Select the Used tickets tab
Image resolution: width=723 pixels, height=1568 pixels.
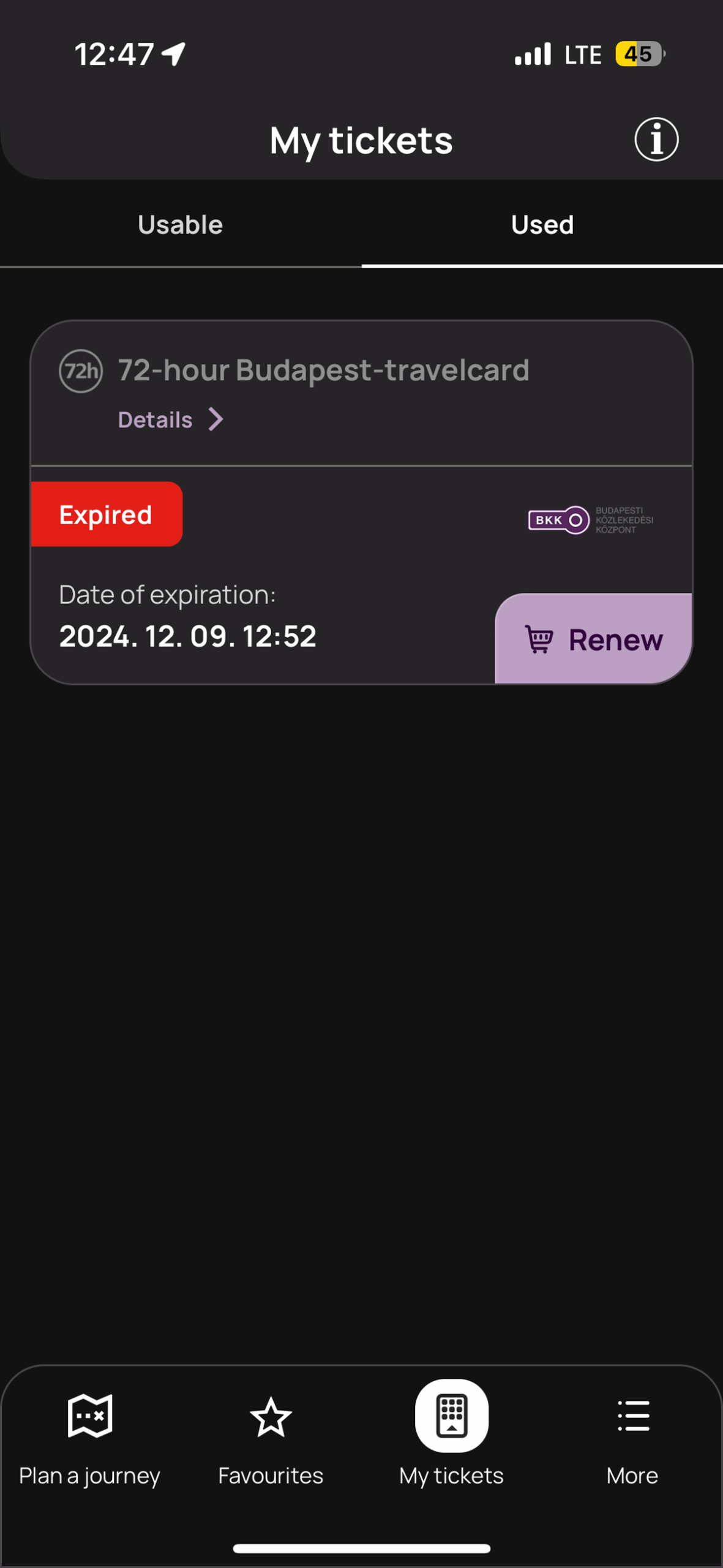tap(542, 225)
